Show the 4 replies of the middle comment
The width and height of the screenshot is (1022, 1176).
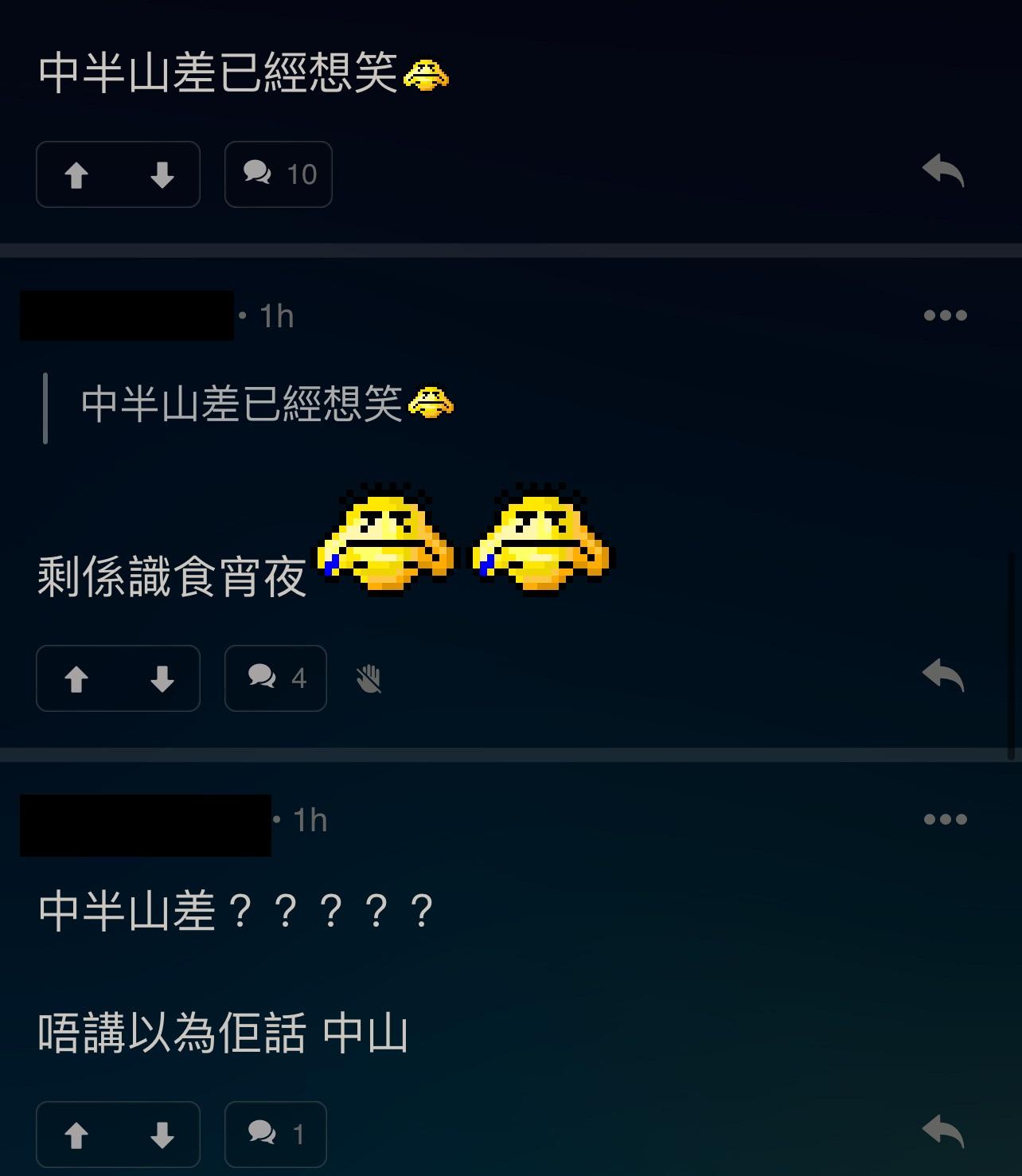[x=275, y=678]
